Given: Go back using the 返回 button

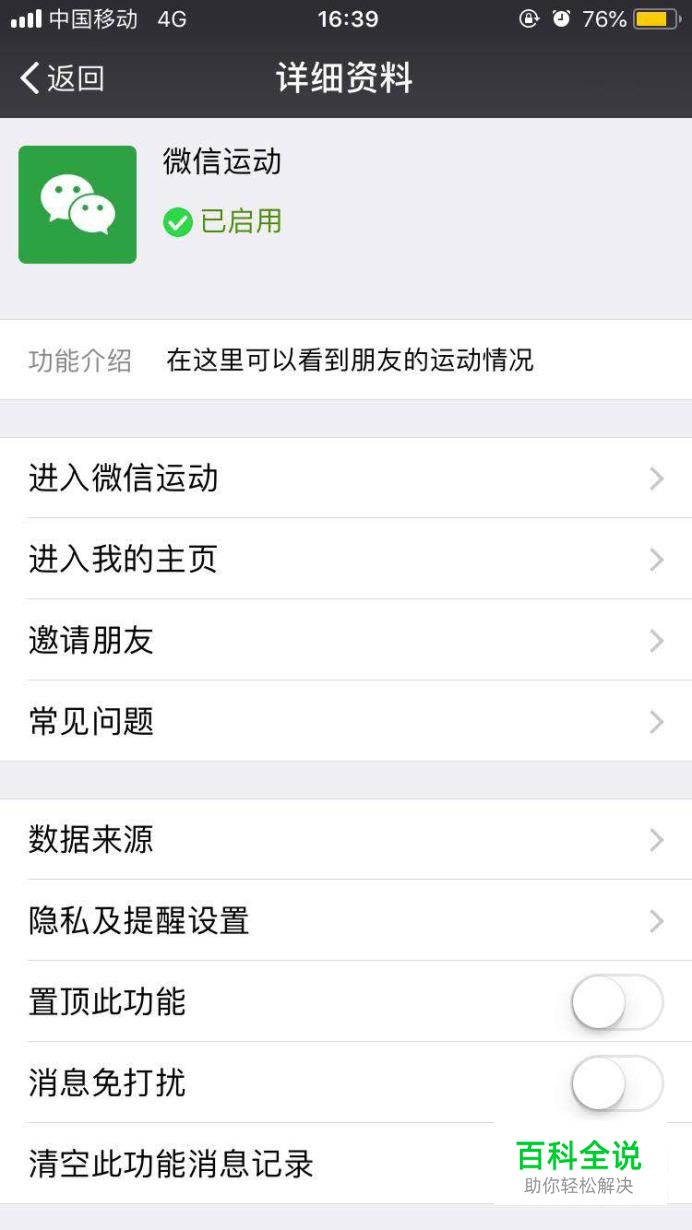Looking at the screenshot, I should click(62, 78).
